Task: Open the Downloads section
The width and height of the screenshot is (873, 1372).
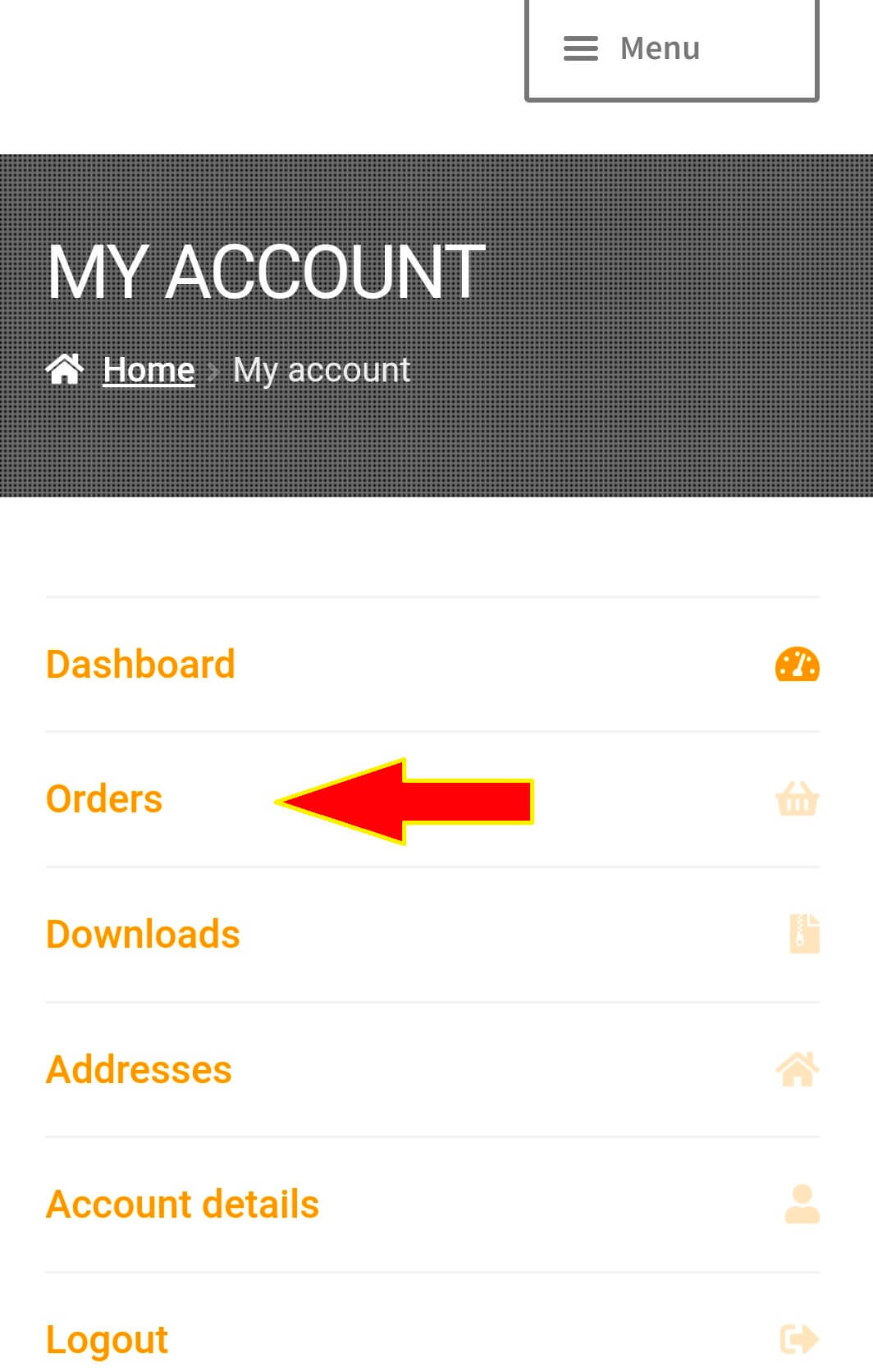Action: [x=143, y=935]
